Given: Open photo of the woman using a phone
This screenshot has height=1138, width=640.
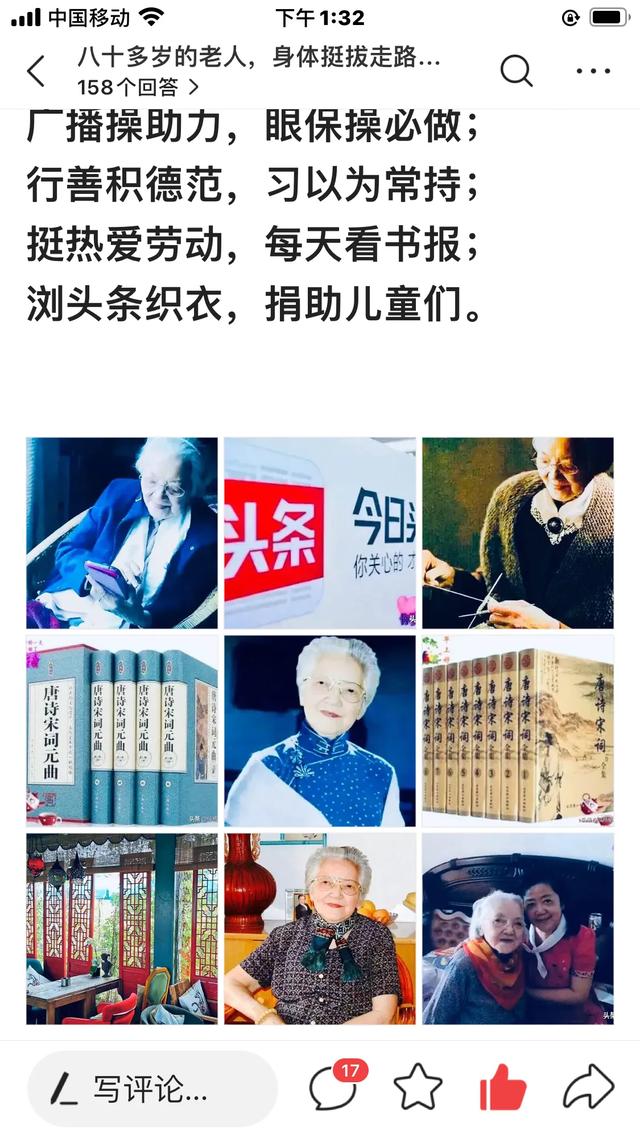Looking at the screenshot, I should pyautogui.click(x=122, y=533).
